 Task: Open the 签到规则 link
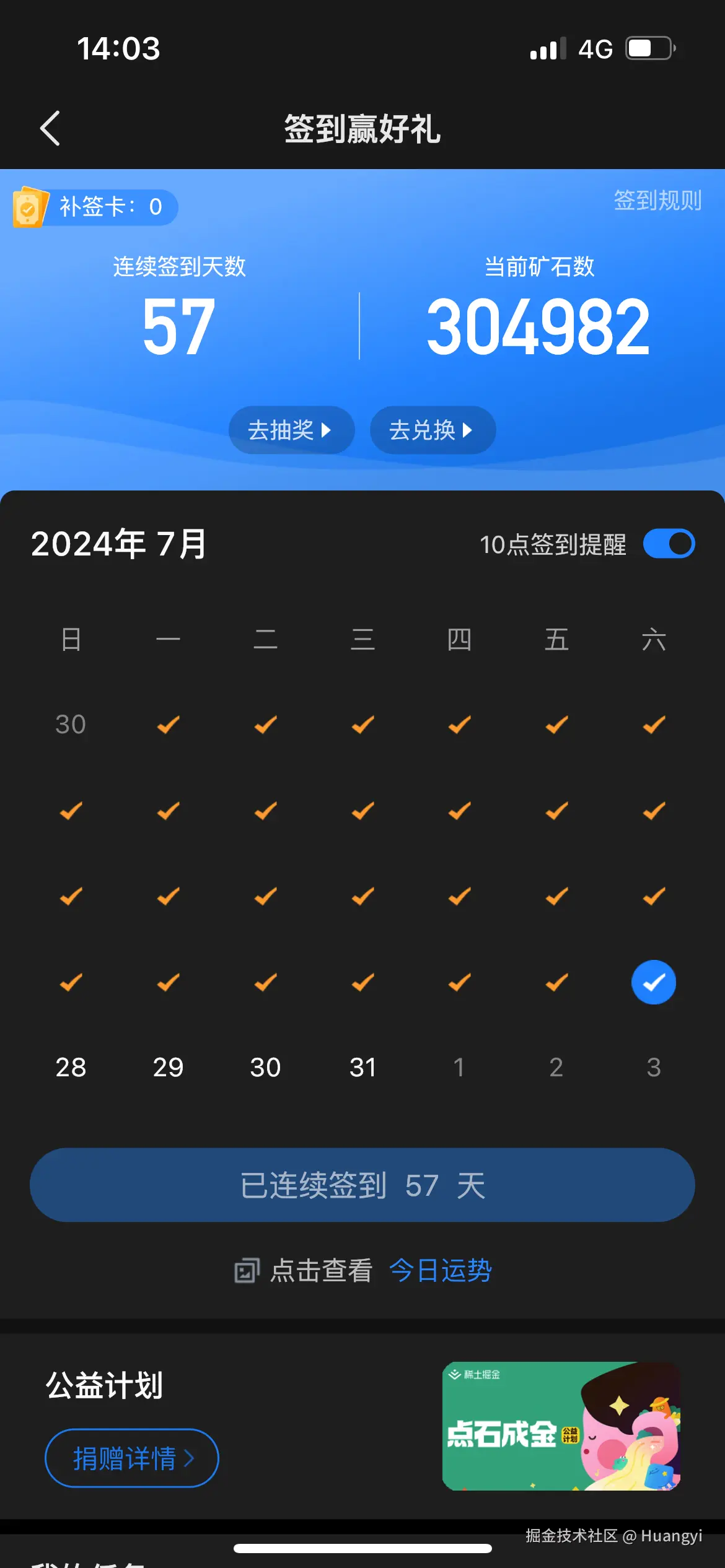[x=658, y=200]
